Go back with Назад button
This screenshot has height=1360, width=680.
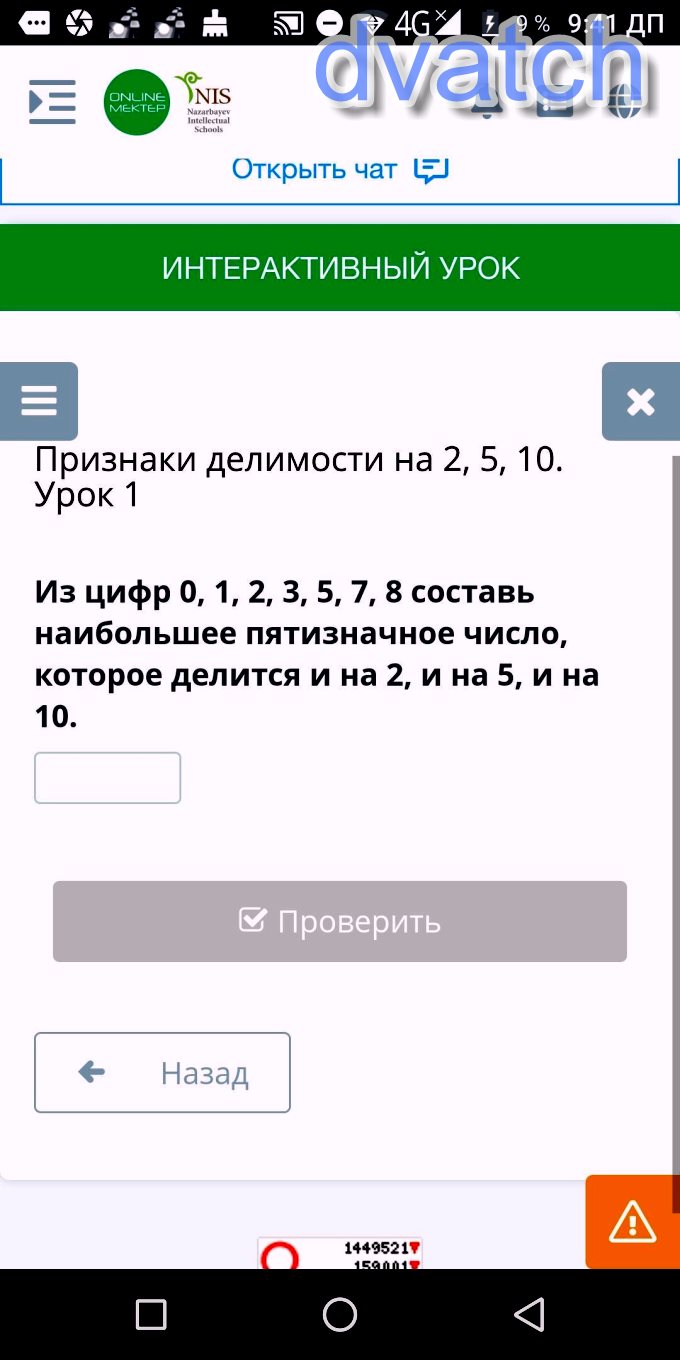pos(162,1073)
